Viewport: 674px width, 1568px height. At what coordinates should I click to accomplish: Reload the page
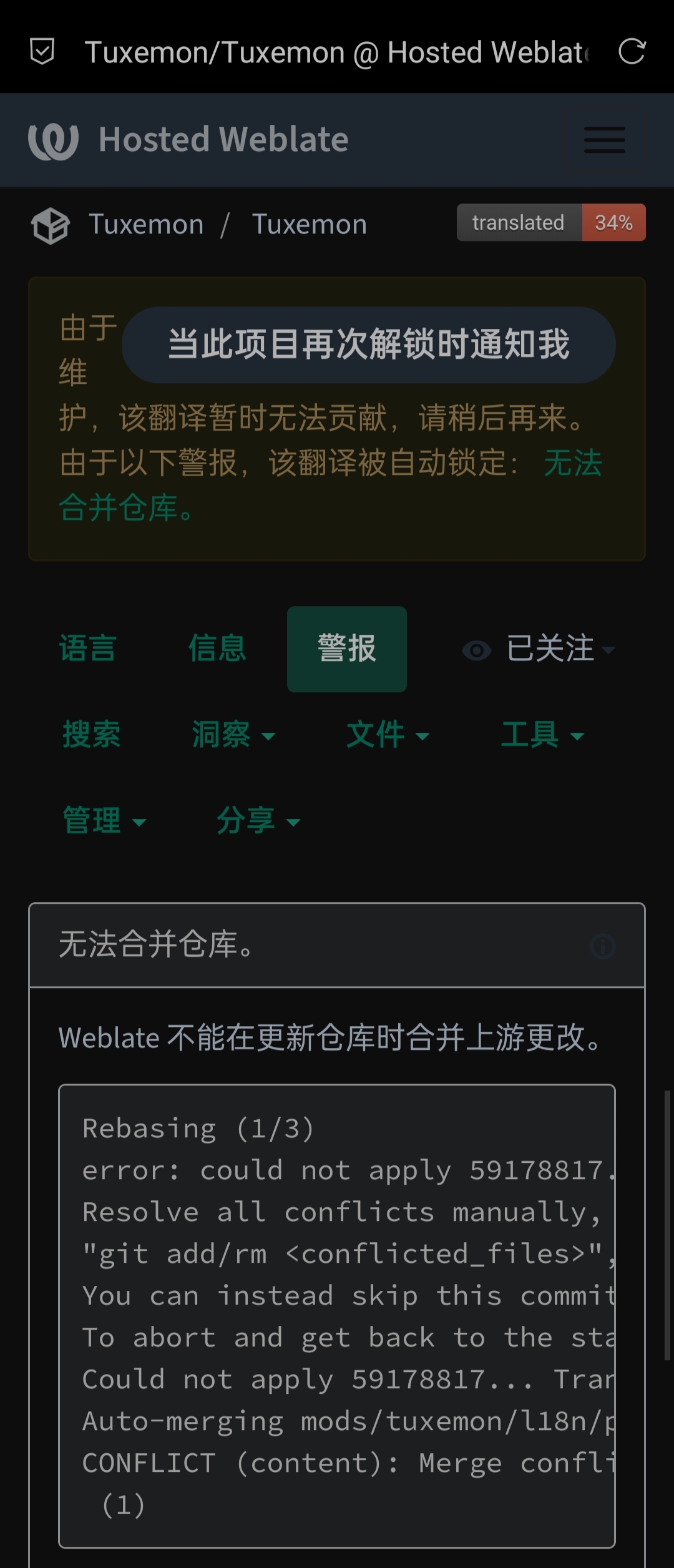pyautogui.click(x=632, y=52)
